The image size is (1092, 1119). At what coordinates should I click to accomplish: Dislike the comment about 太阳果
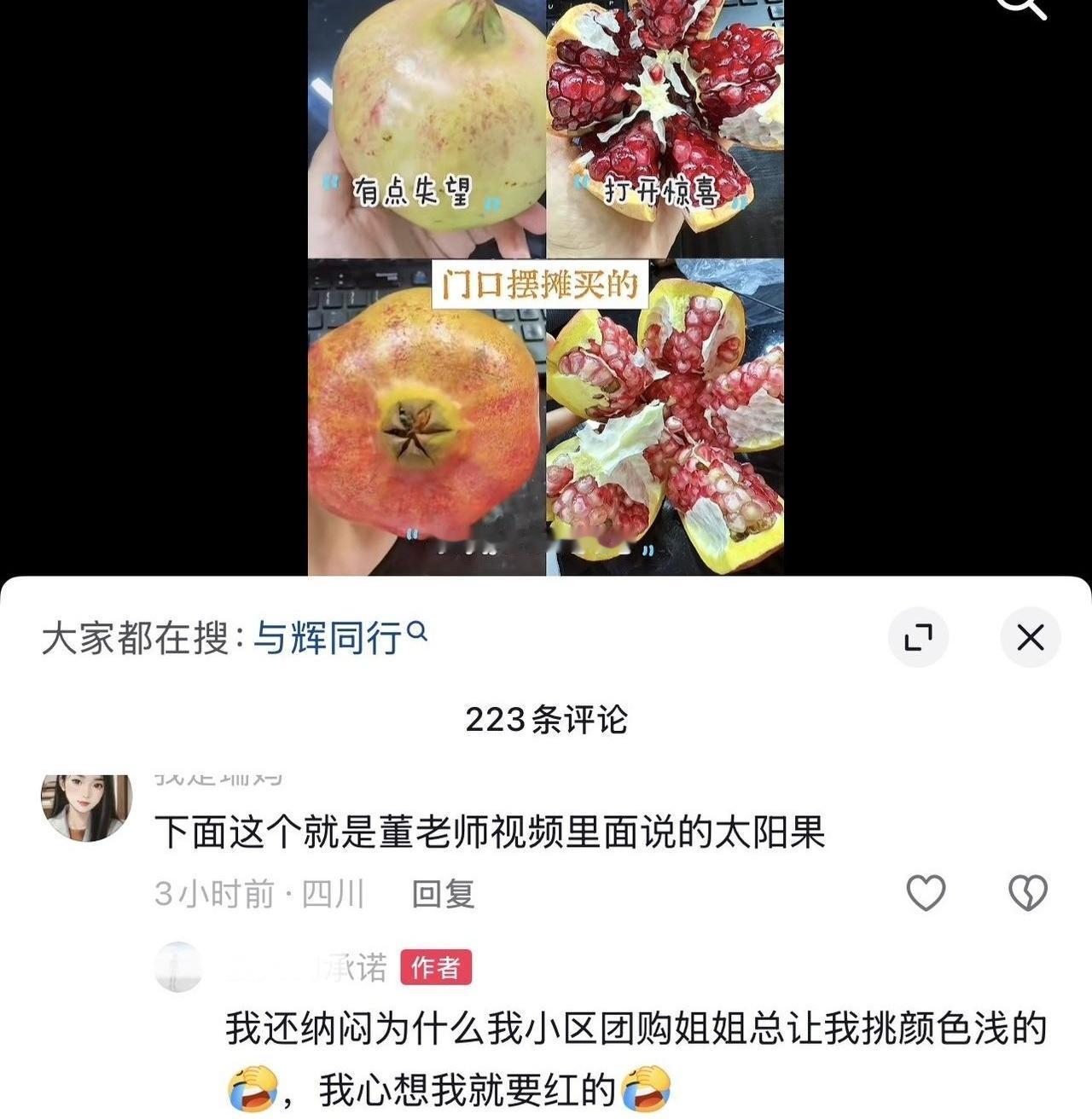pyautogui.click(x=1028, y=893)
